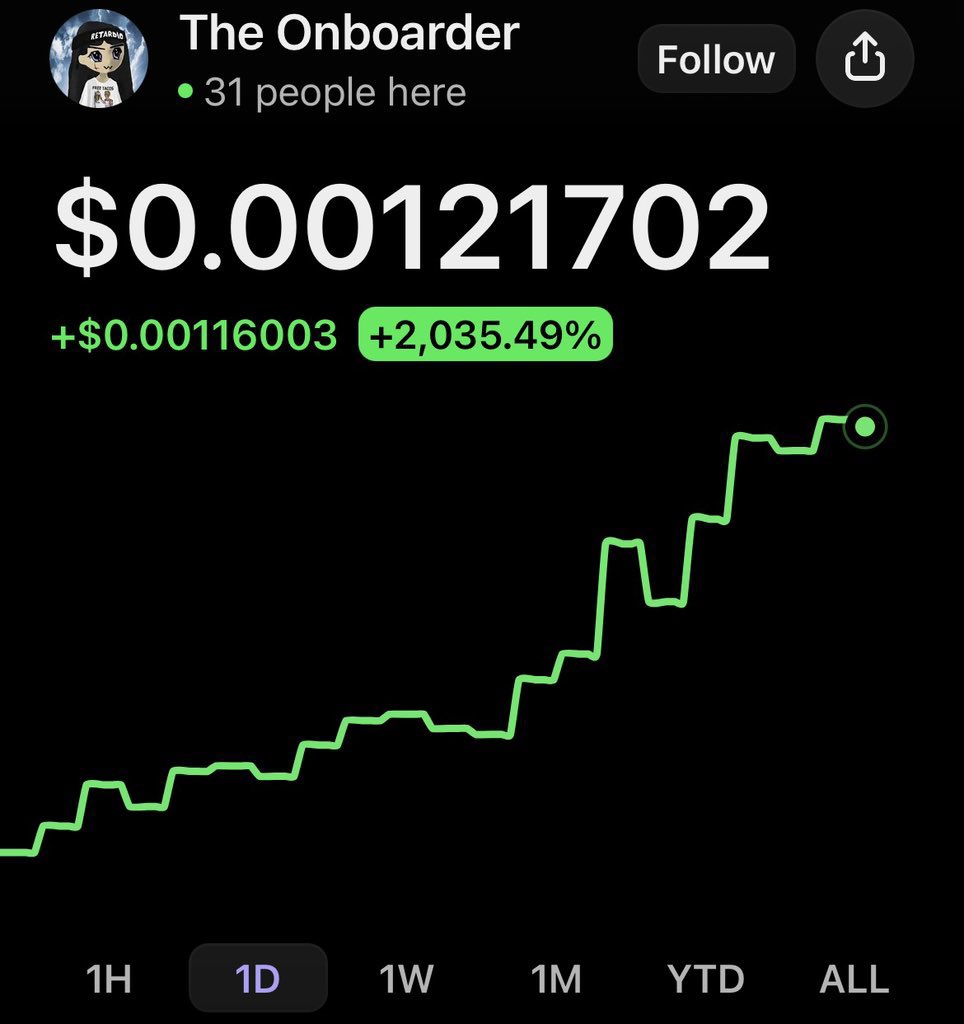This screenshot has width=964, height=1024.
Task: Switch chart to 1H range
Action: pyautogui.click(x=108, y=978)
